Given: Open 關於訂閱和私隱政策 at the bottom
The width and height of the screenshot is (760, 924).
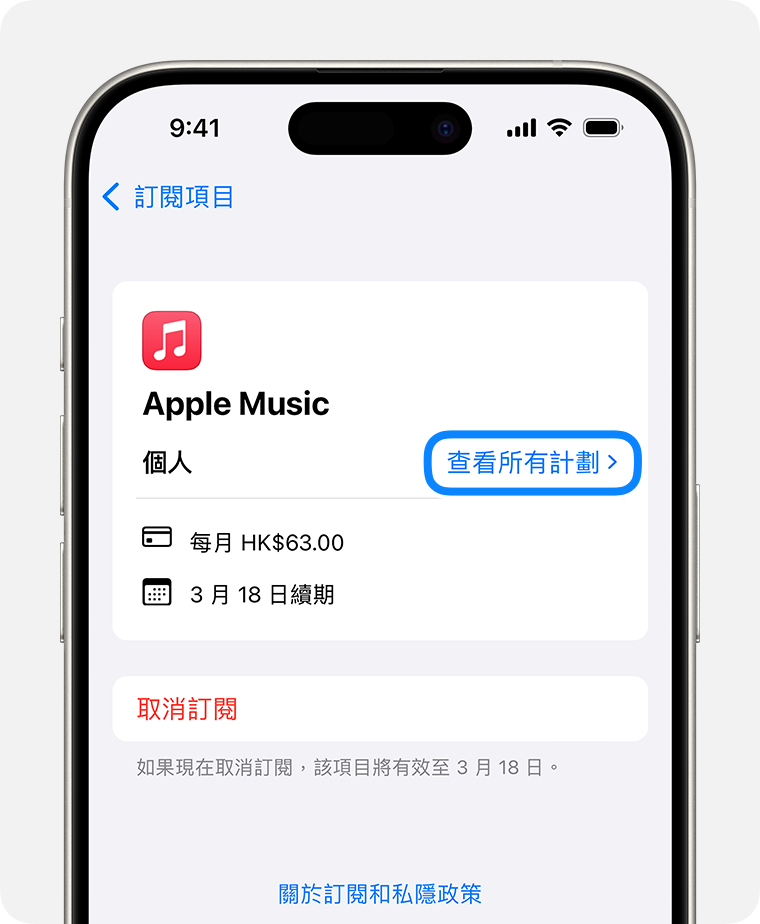Looking at the screenshot, I should pos(380,893).
